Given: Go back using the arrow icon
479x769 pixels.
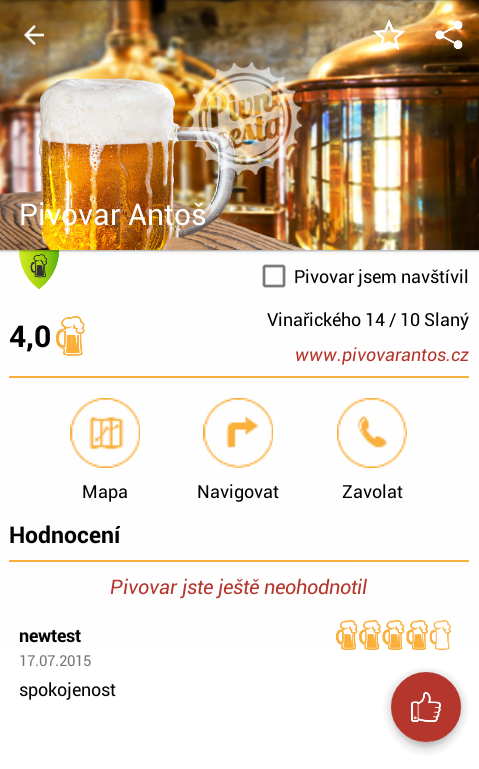Looking at the screenshot, I should point(34,35).
